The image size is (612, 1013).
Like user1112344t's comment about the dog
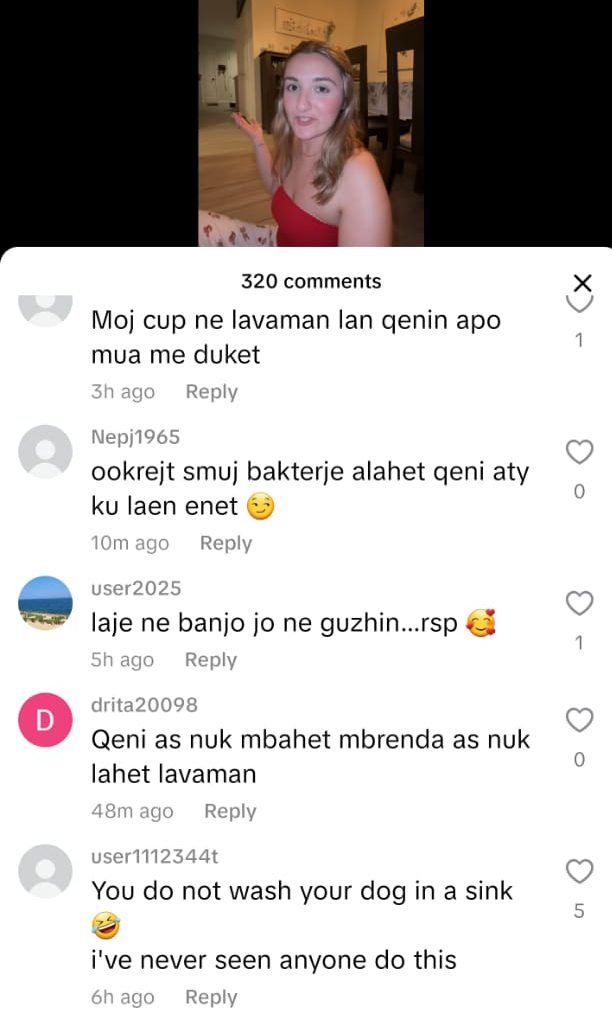coord(580,871)
